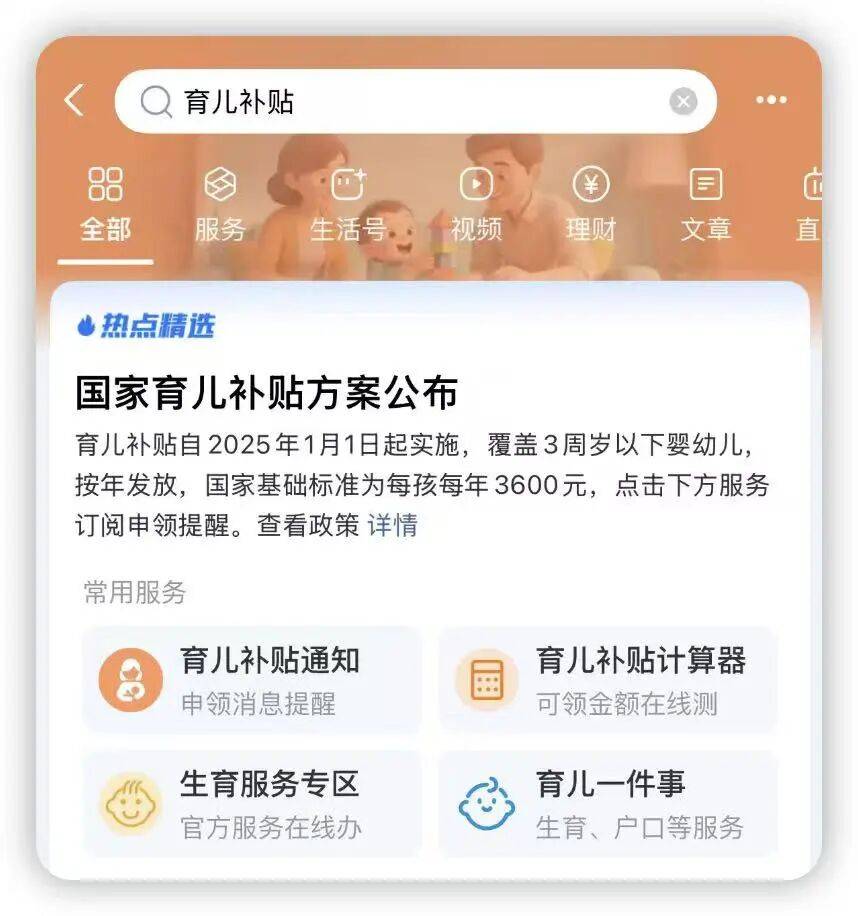Switch to the 理财 tab
Screen dimensions: 858x916
591,206
